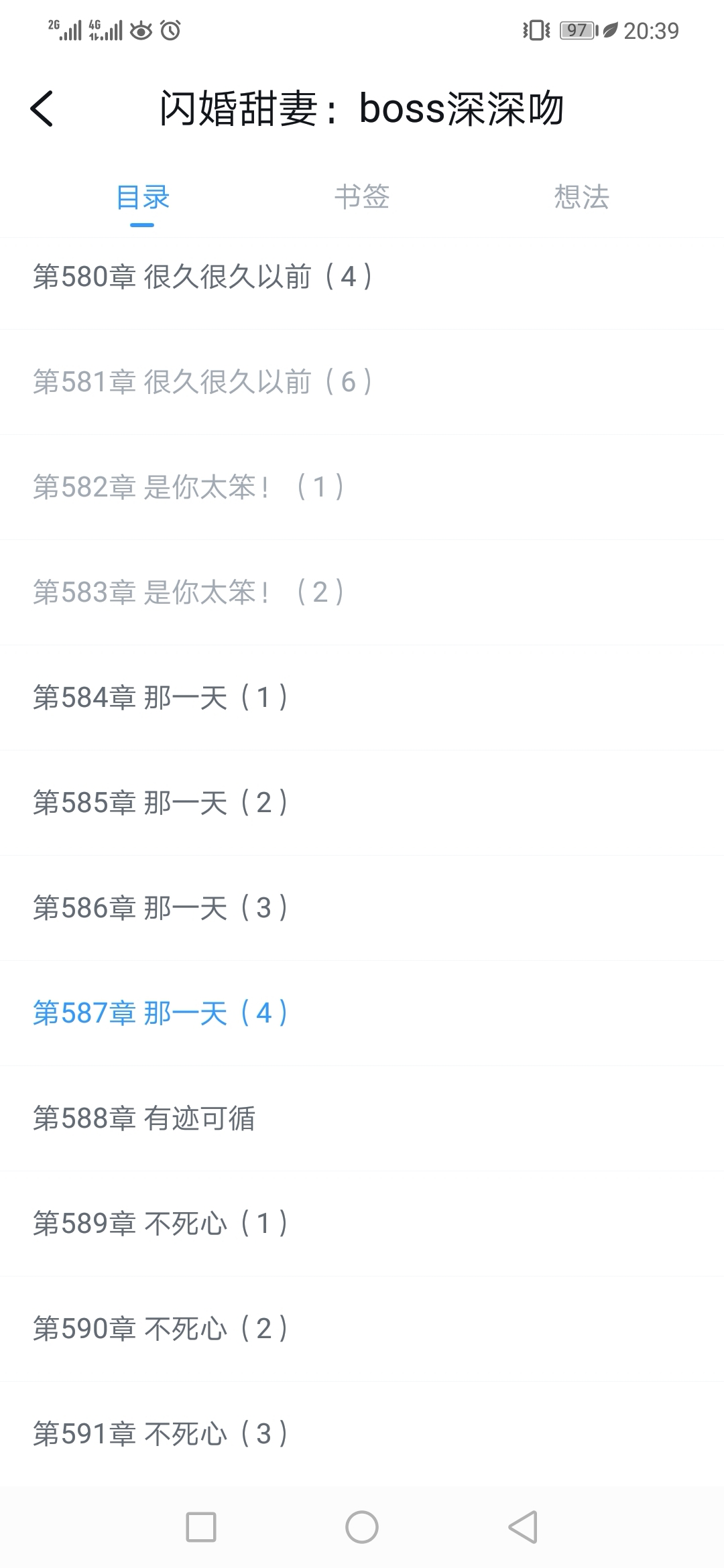The width and height of the screenshot is (724, 1568).
Task: Open chapter 第584章 那一天（1）
Action: tap(161, 698)
